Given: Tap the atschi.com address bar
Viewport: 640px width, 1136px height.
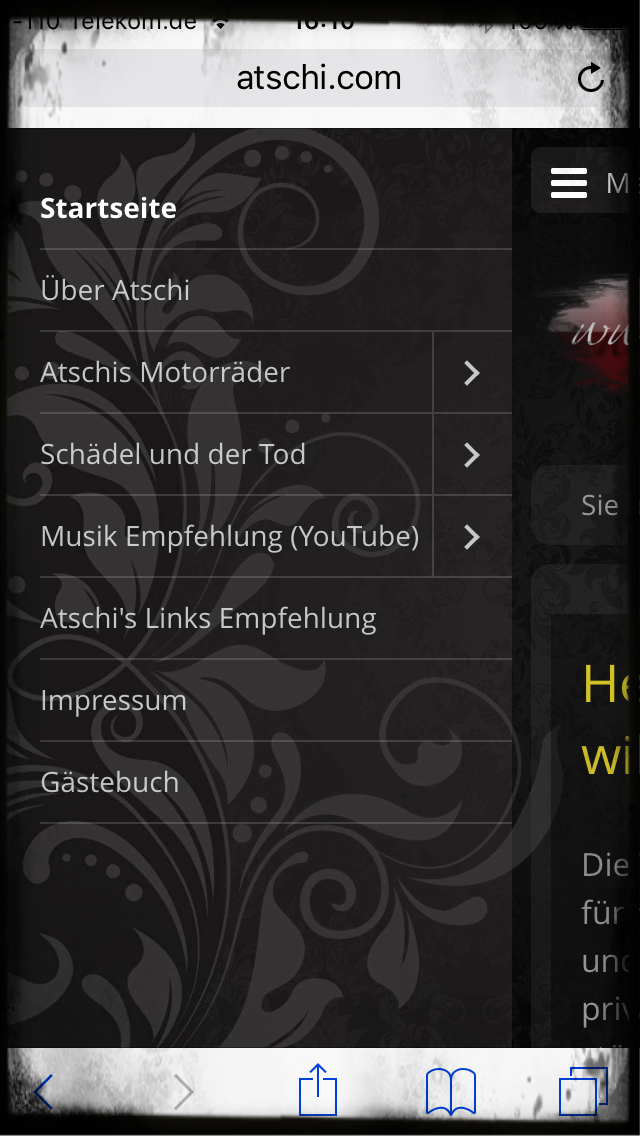Looking at the screenshot, I should (x=318, y=78).
